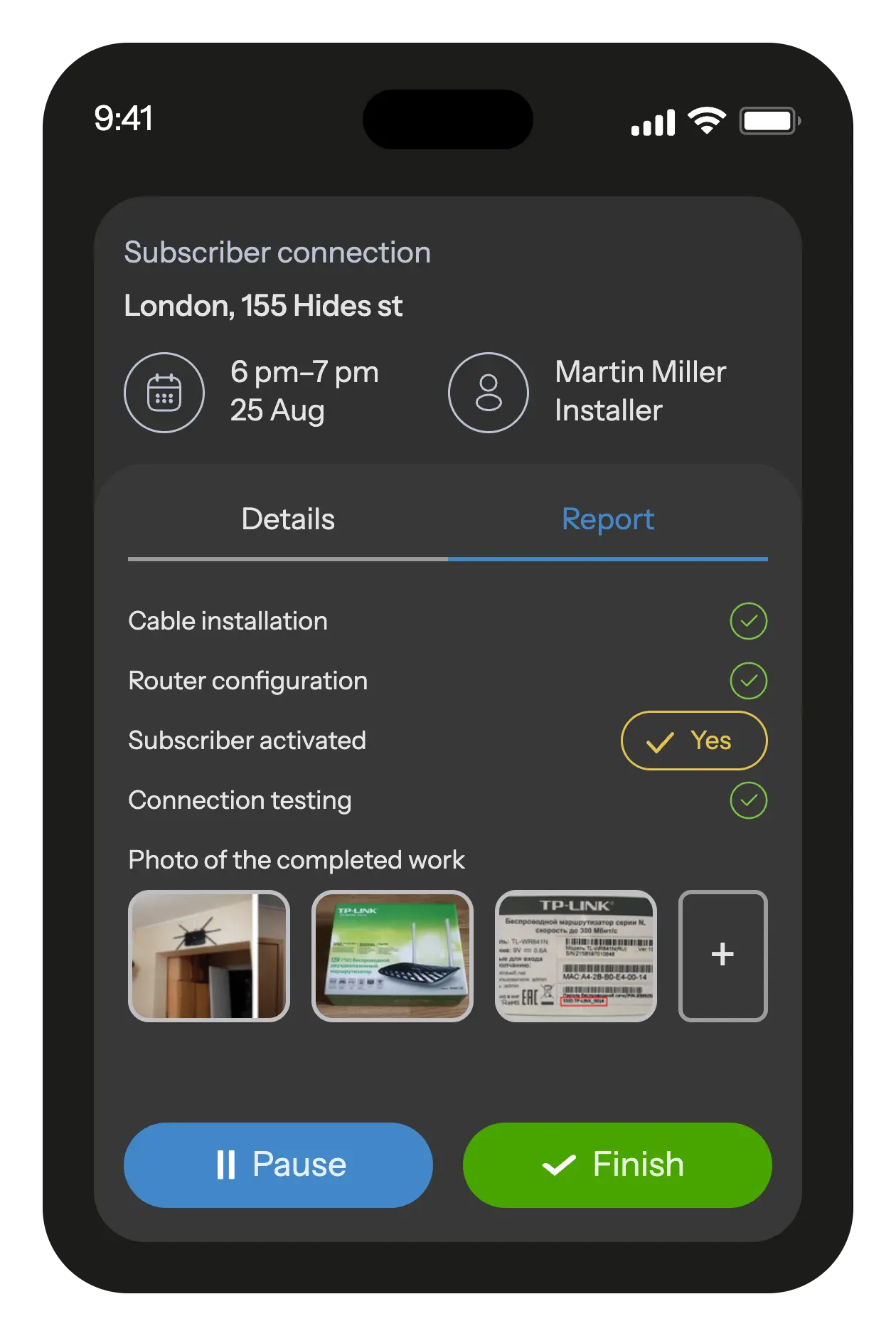The height and width of the screenshot is (1336, 896).
Task: Toggle the Cable installation checkmark
Action: (748, 621)
